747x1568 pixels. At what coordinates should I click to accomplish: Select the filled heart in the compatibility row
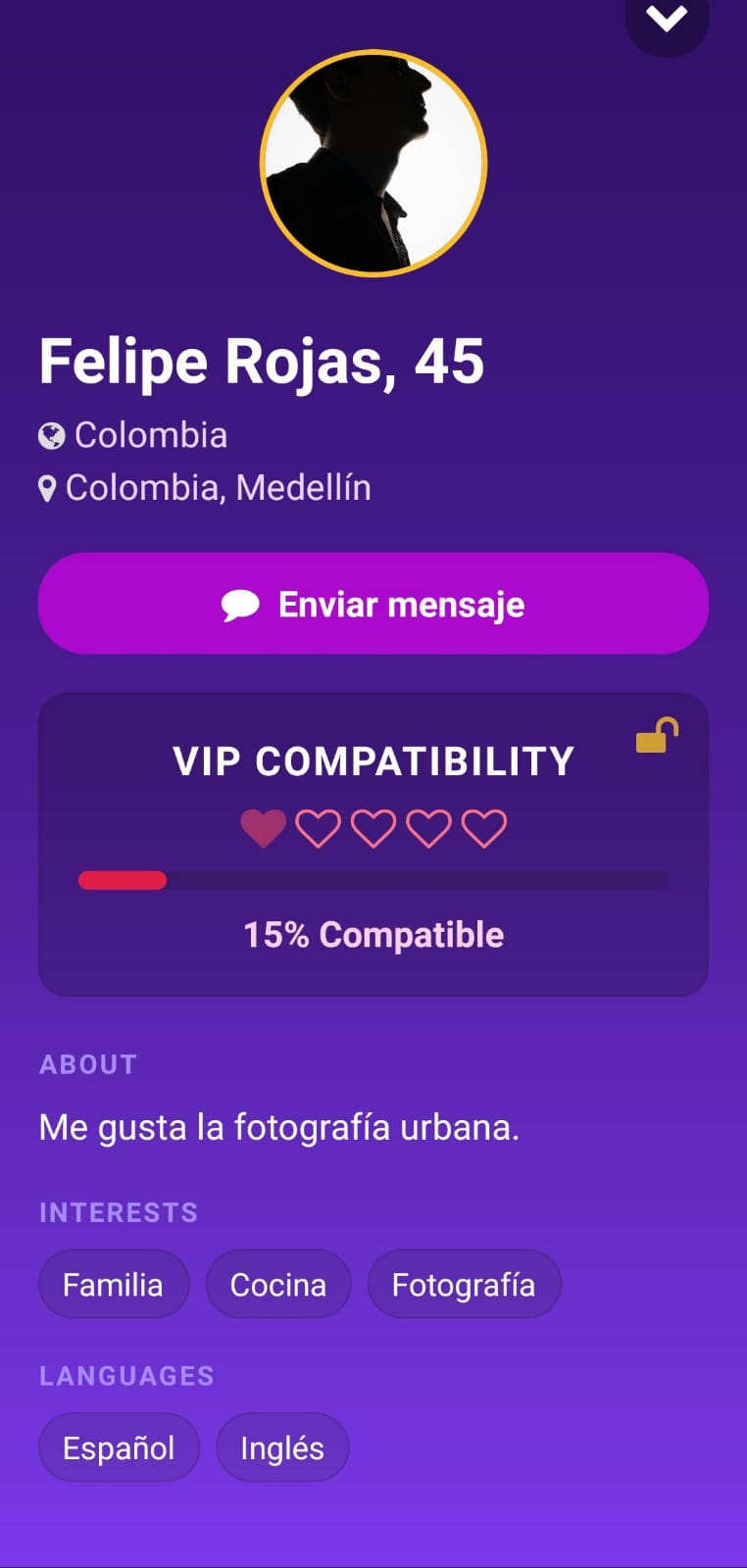263,826
